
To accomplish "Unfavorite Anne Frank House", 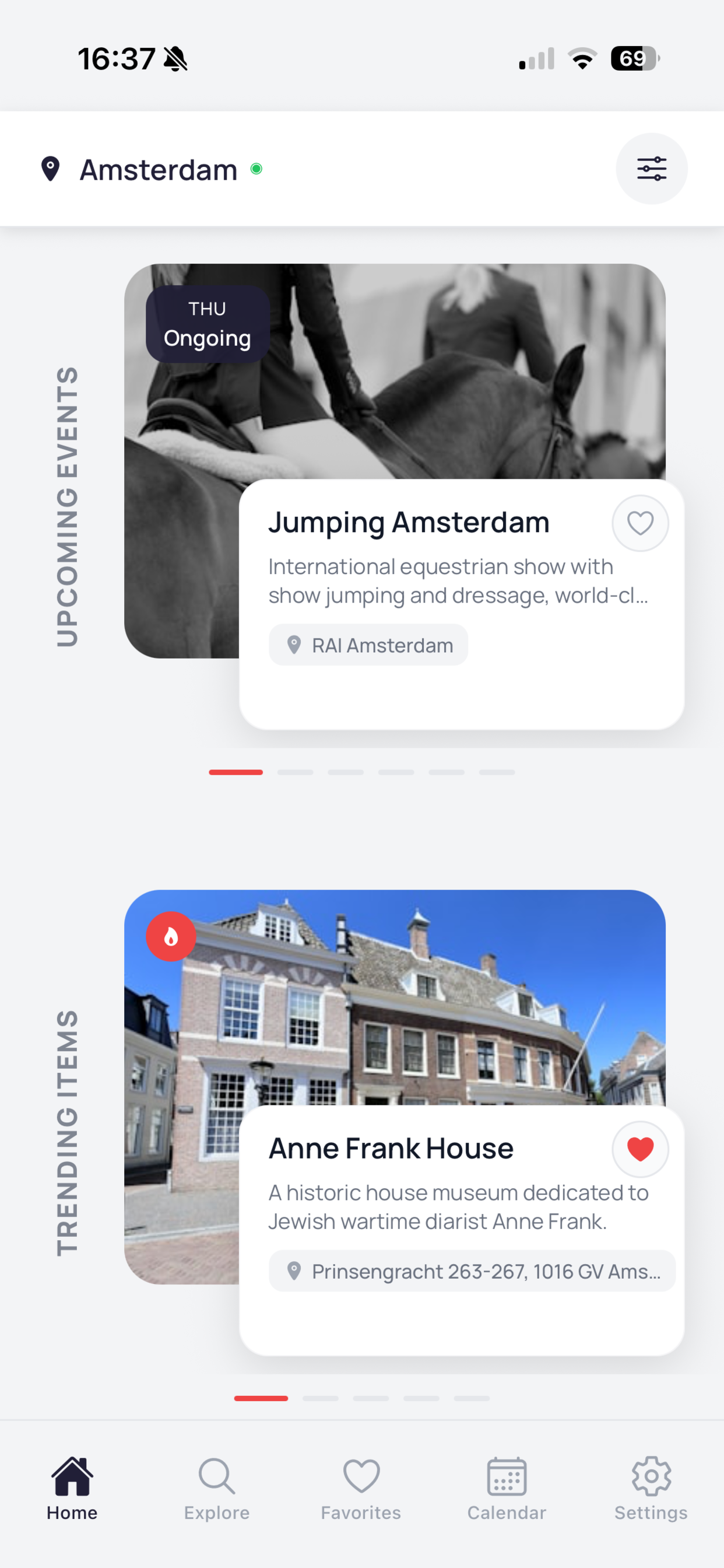I will (640, 1149).
